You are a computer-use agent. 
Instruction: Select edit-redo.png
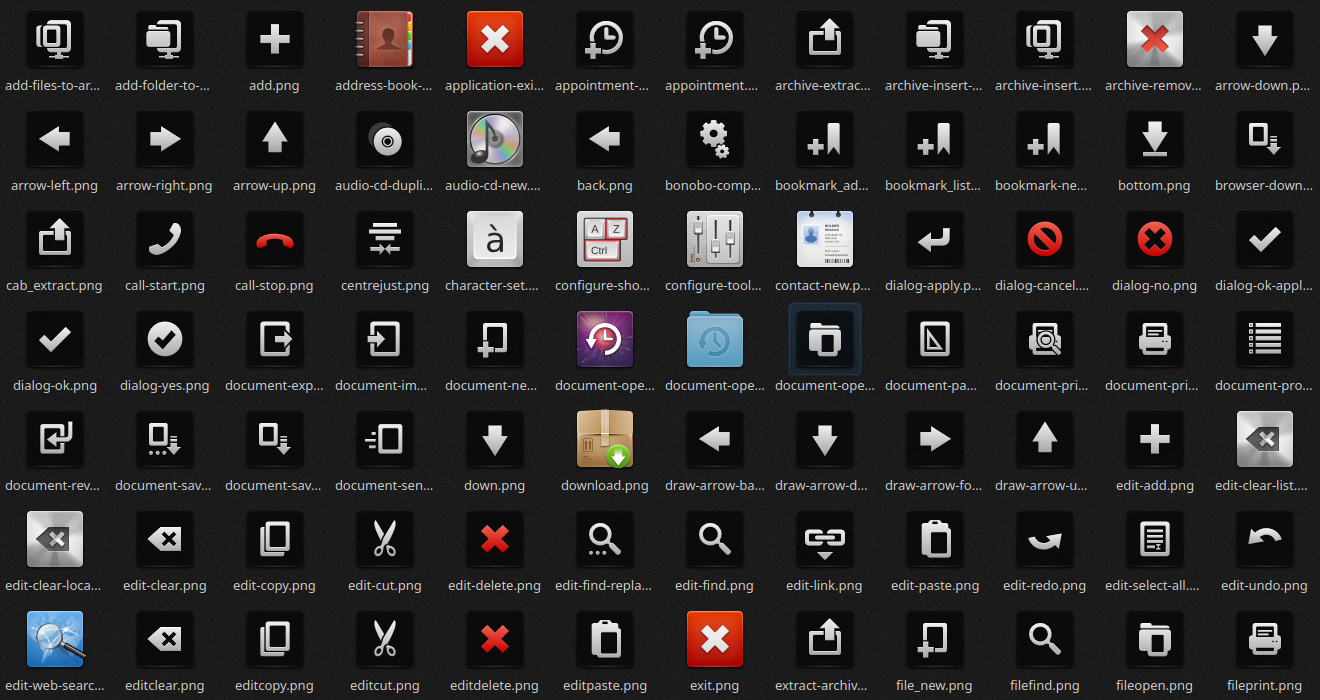1045,540
